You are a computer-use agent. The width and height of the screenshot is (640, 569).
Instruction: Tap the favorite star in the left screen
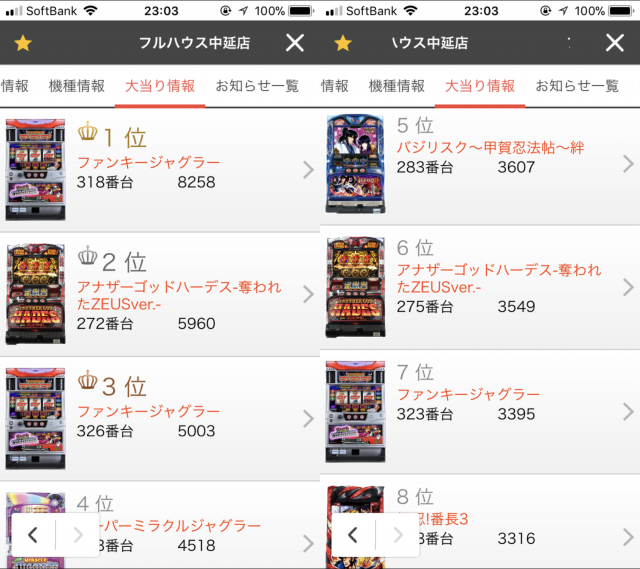(x=23, y=44)
